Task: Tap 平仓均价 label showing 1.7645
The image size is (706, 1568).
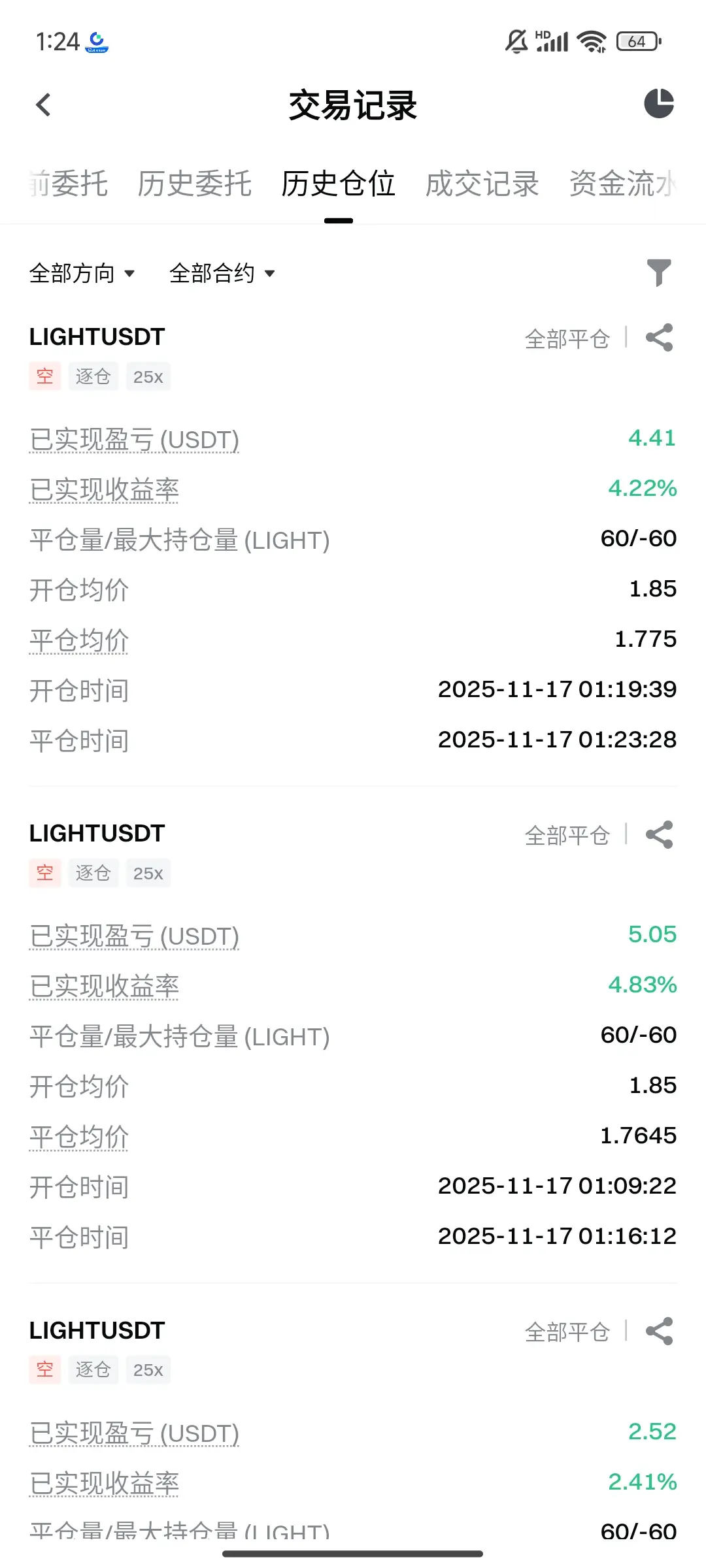Action: tap(79, 1137)
